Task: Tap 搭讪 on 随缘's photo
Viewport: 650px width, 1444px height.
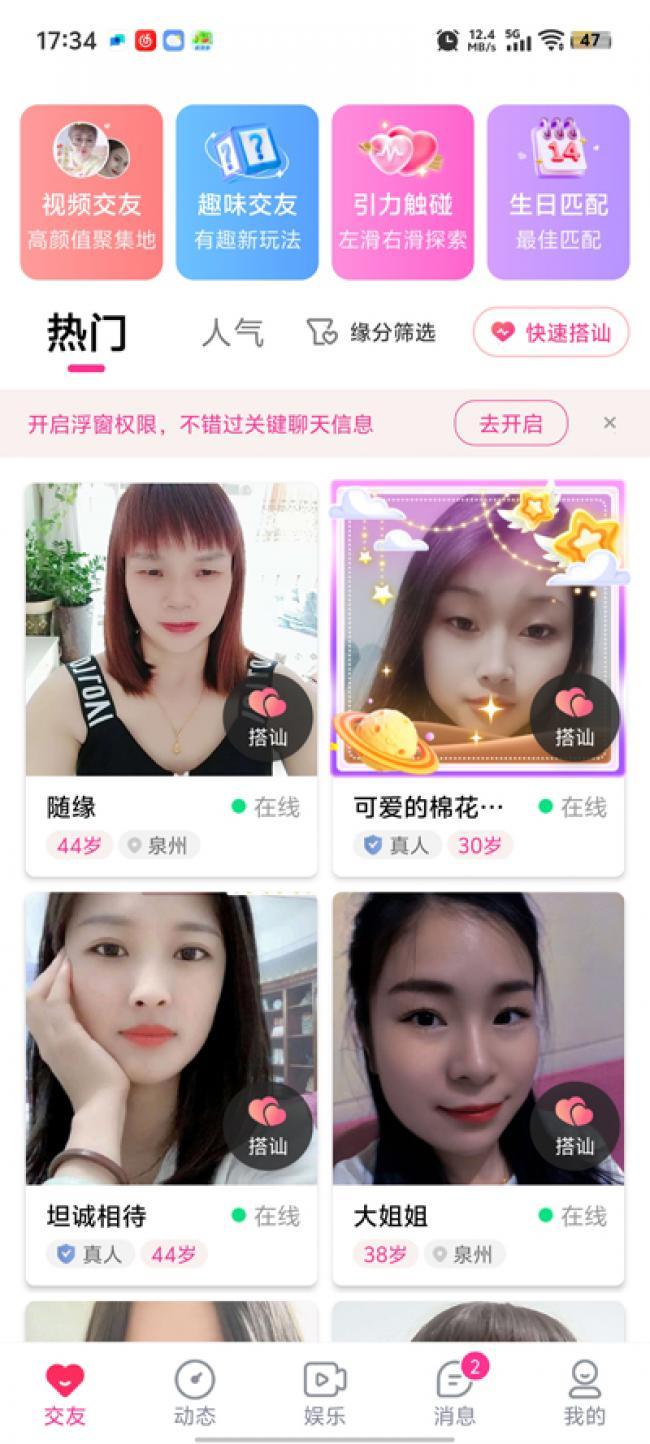Action: tap(267, 718)
